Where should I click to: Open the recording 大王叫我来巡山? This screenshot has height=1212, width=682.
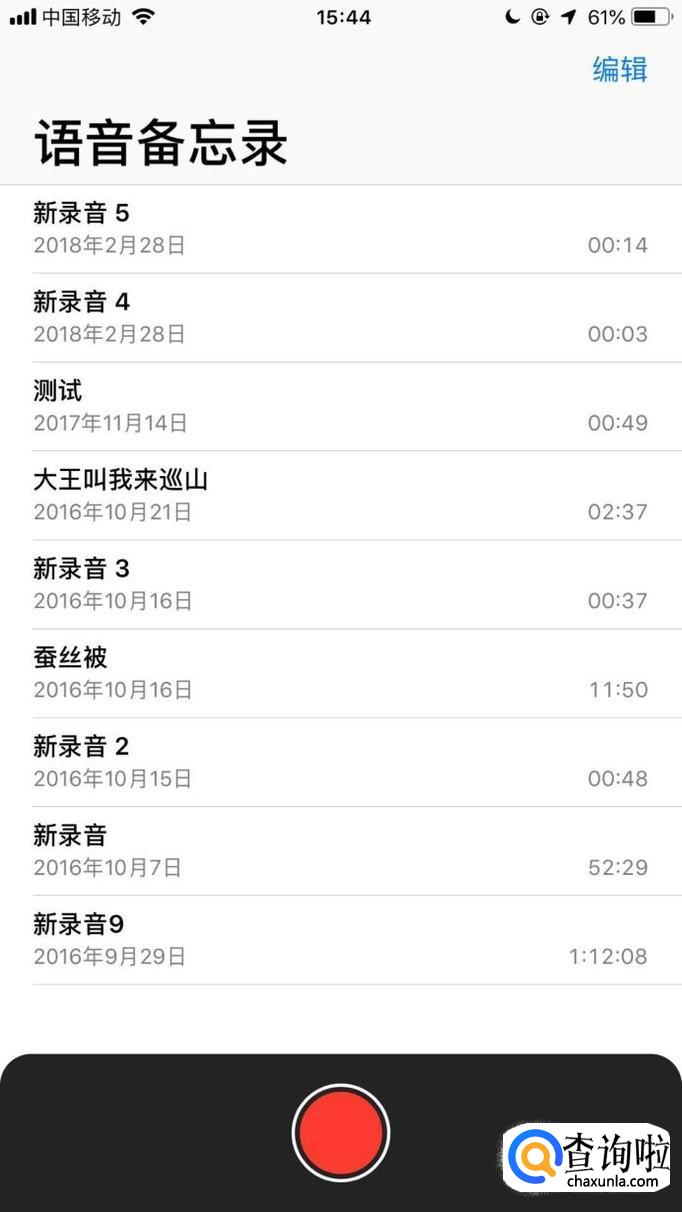tap(340, 496)
